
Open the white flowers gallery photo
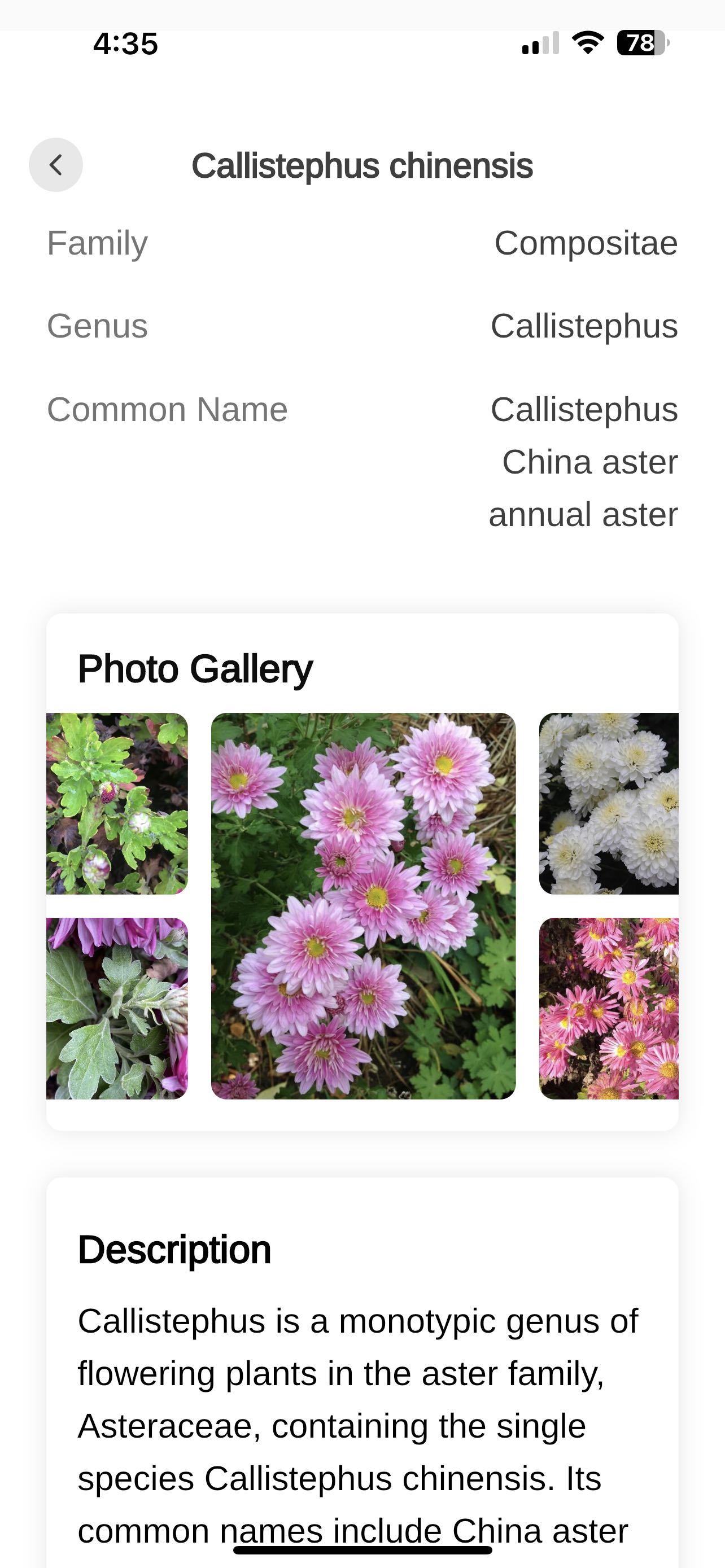pos(609,804)
